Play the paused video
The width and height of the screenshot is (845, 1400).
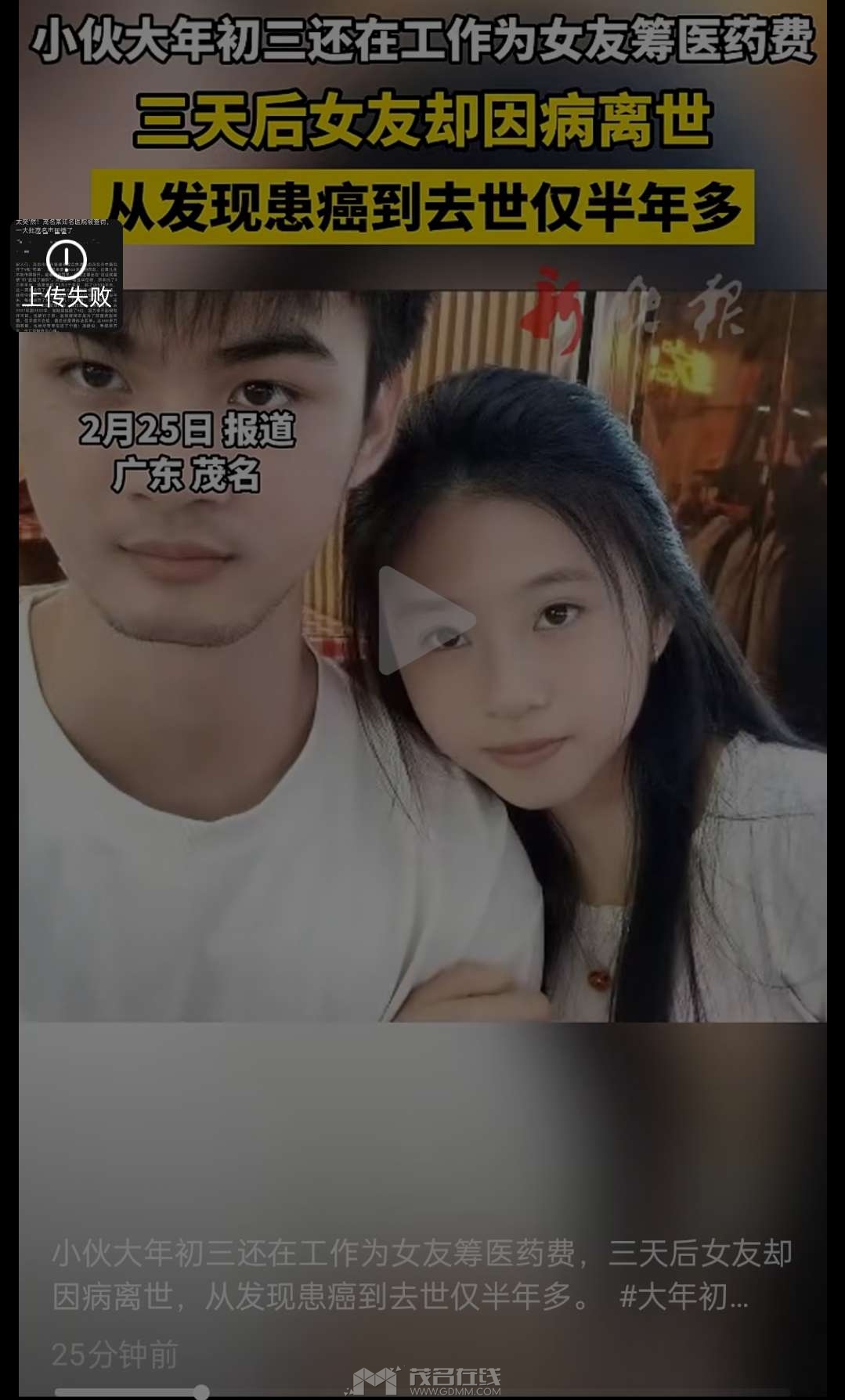(424, 620)
